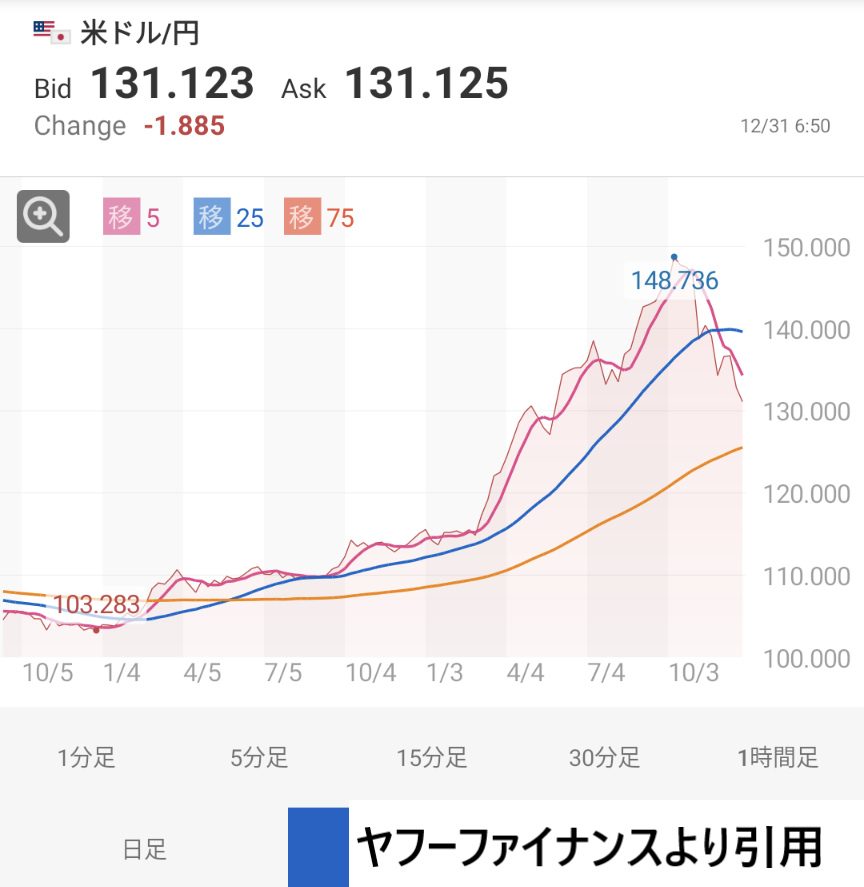This screenshot has height=887, width=864.
Task: Switch to 30分足 chart
Action: (605, 758)
